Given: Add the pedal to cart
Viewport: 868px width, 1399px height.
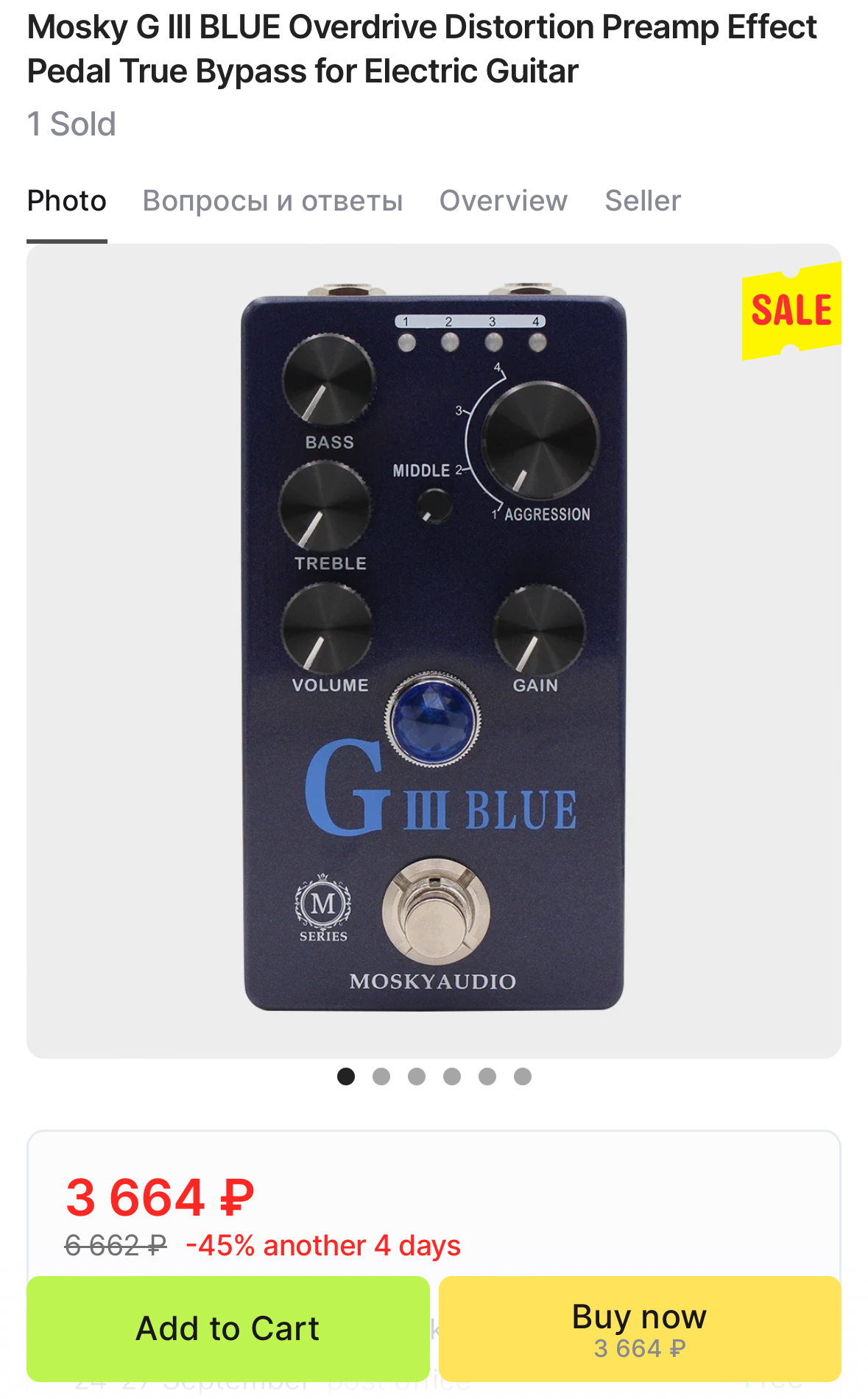Looking at the screenshot, I should tap(228, 1328).
